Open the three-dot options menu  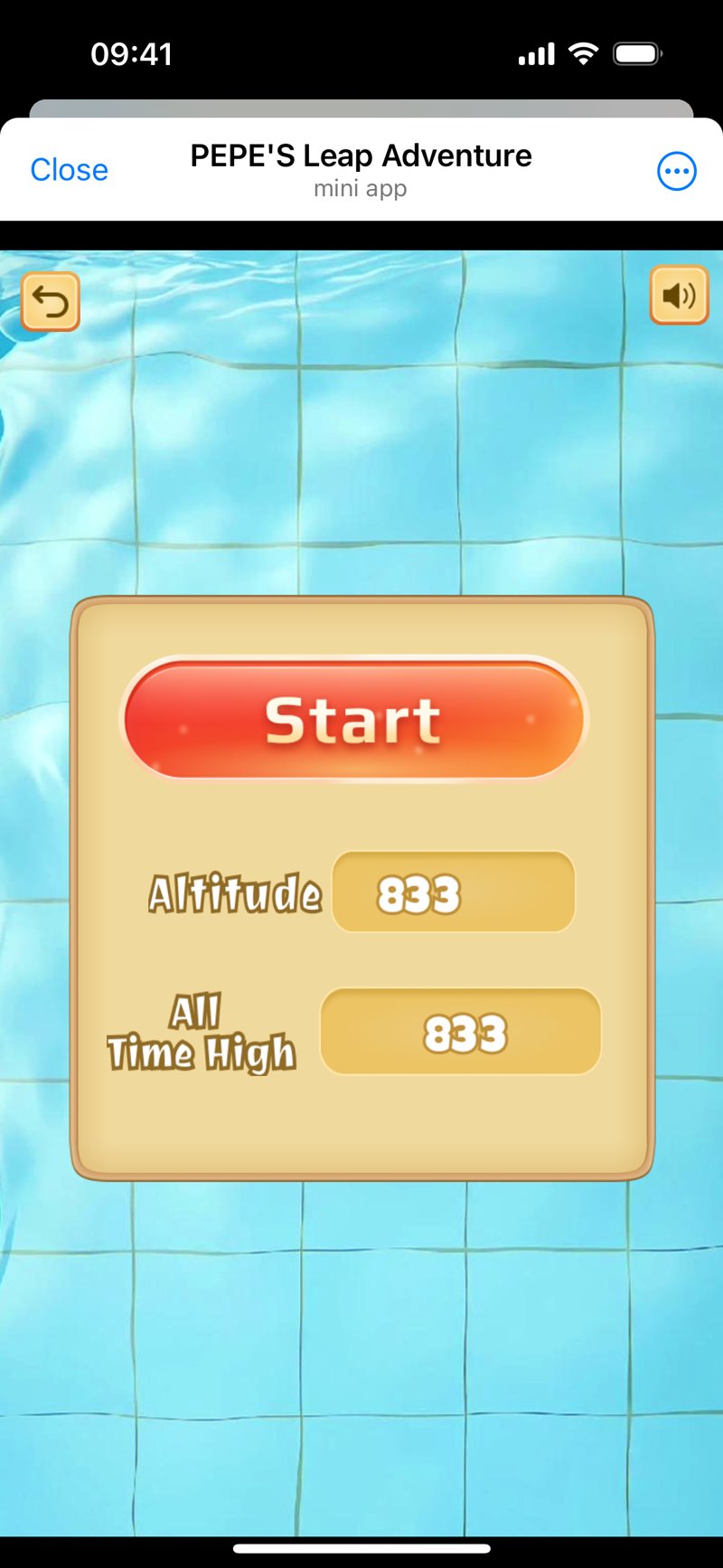tap(676, 171)
